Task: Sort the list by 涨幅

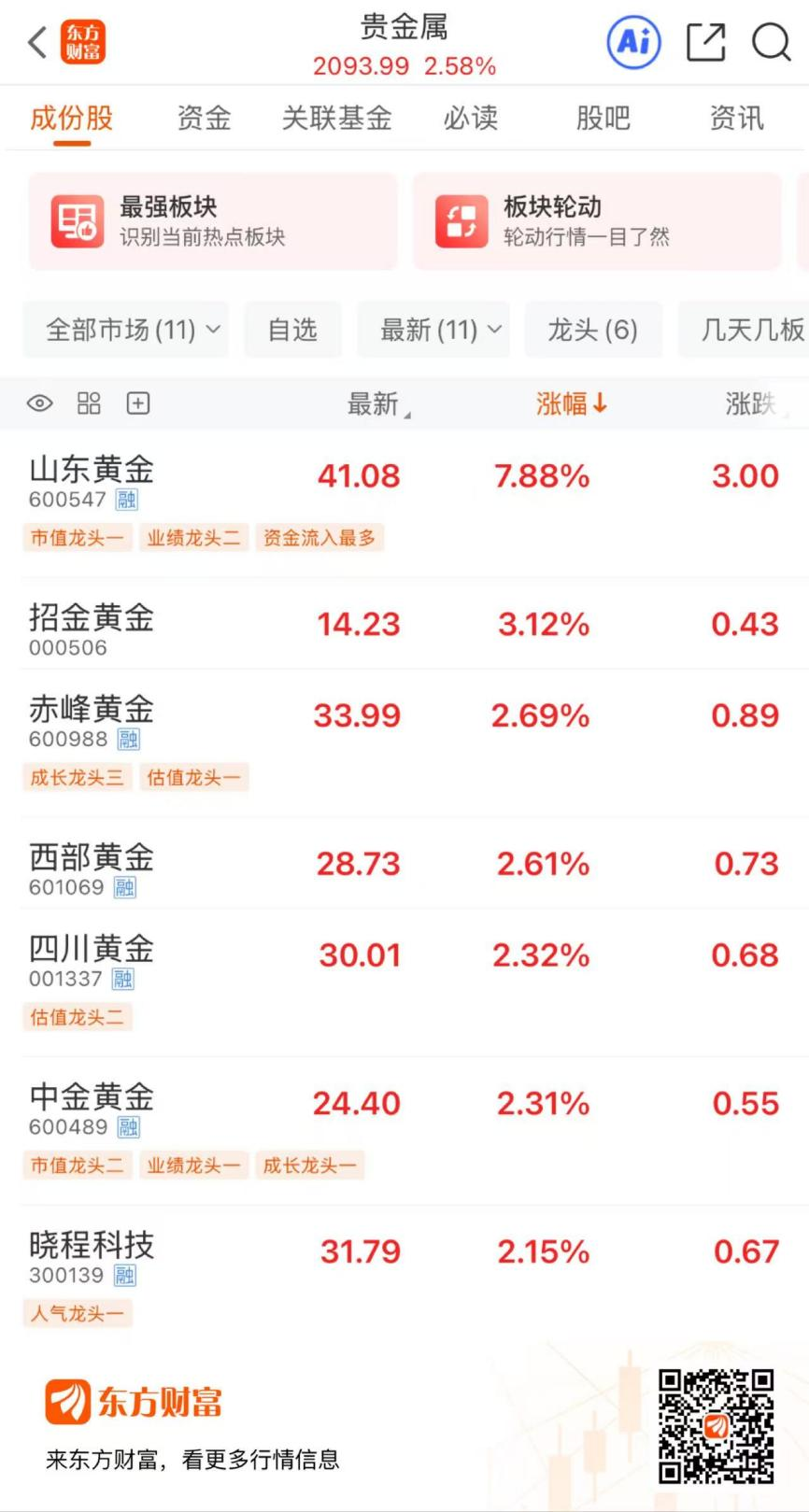Action: pos(571,403)
